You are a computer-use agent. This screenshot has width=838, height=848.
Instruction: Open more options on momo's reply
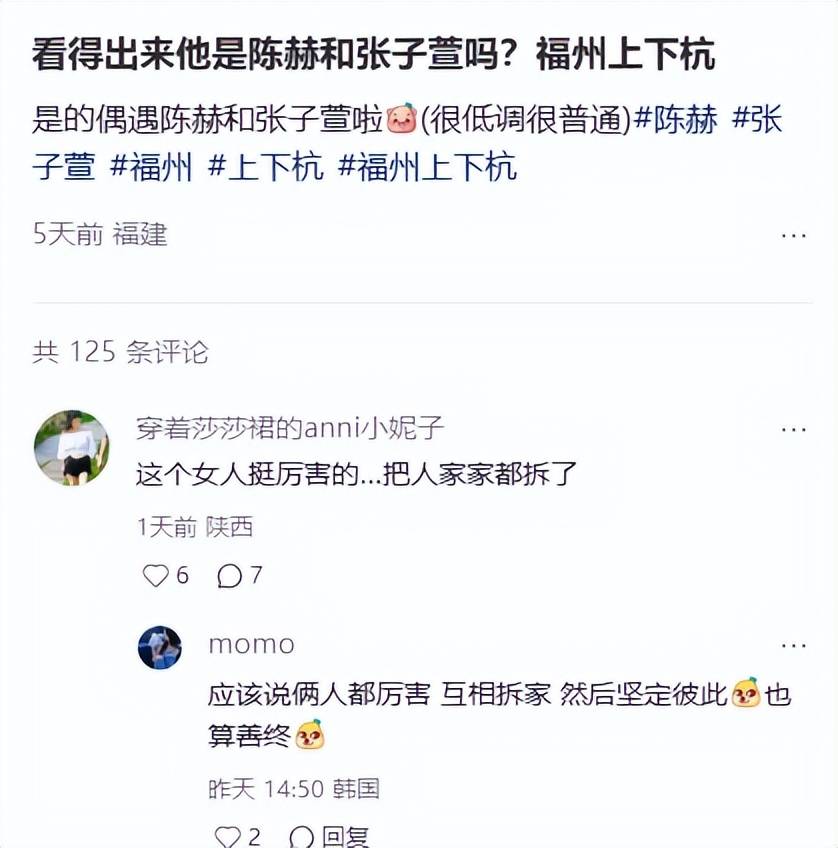click(793, 645)
